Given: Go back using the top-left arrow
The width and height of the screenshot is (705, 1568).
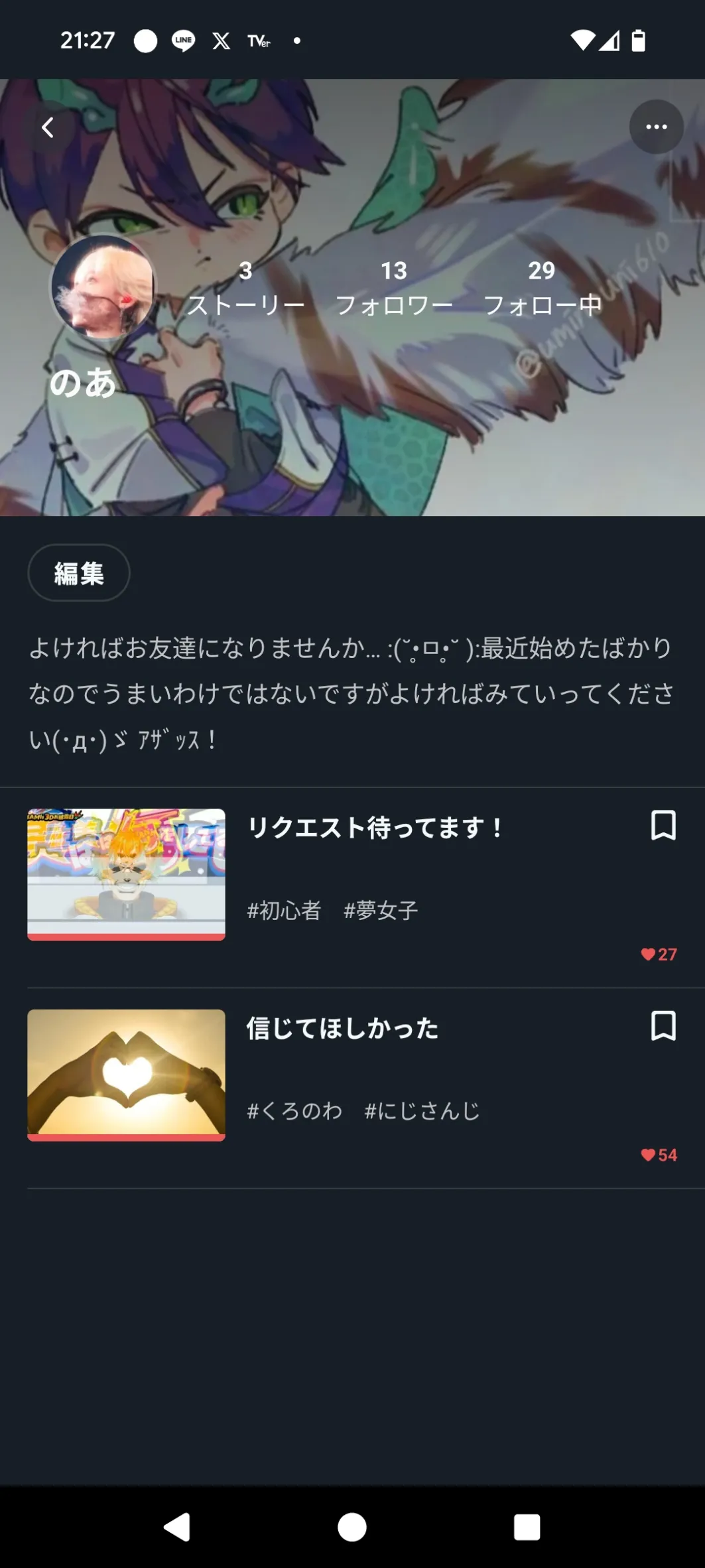Looking at the screenshot, I should [x=48, y=127].
